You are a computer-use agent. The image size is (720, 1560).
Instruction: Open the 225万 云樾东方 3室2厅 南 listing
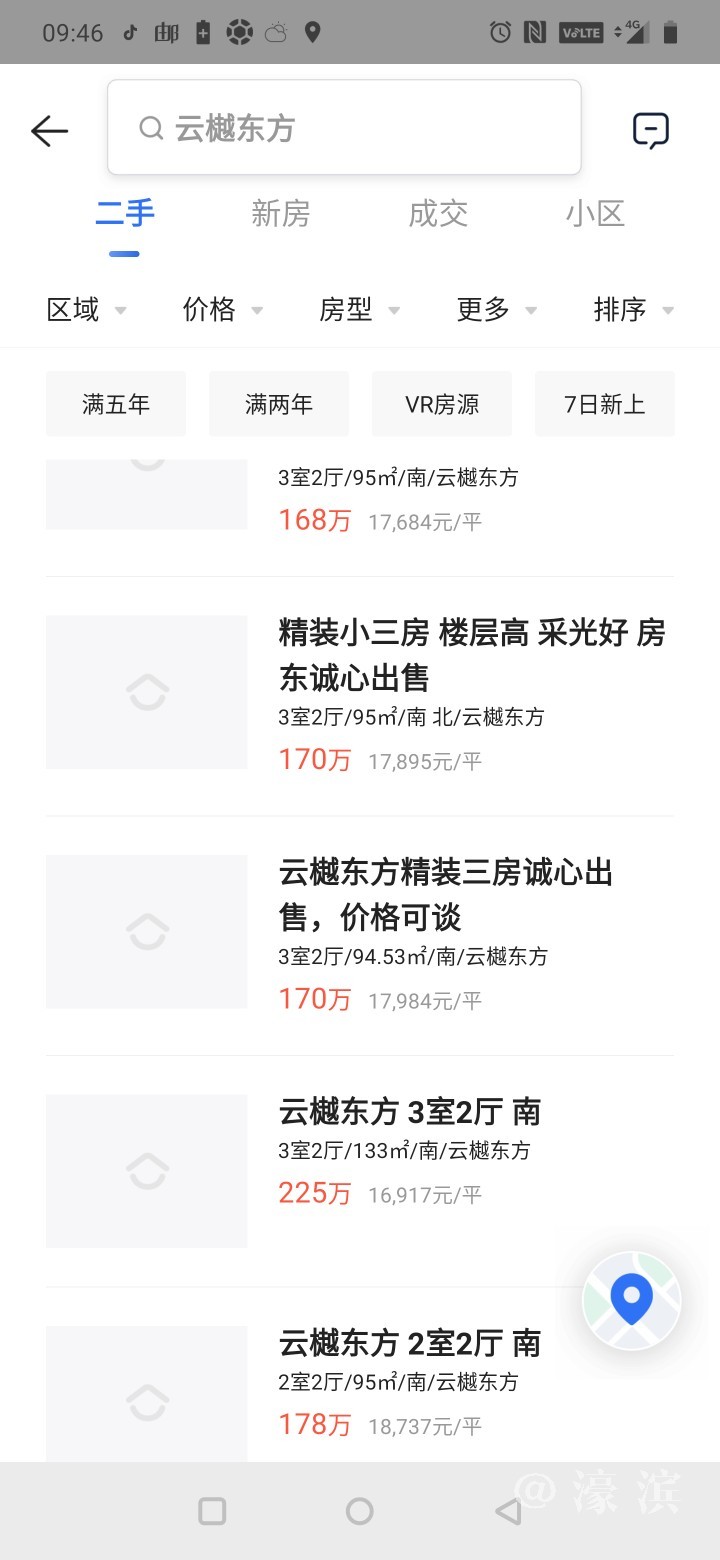pos(410,1112)
